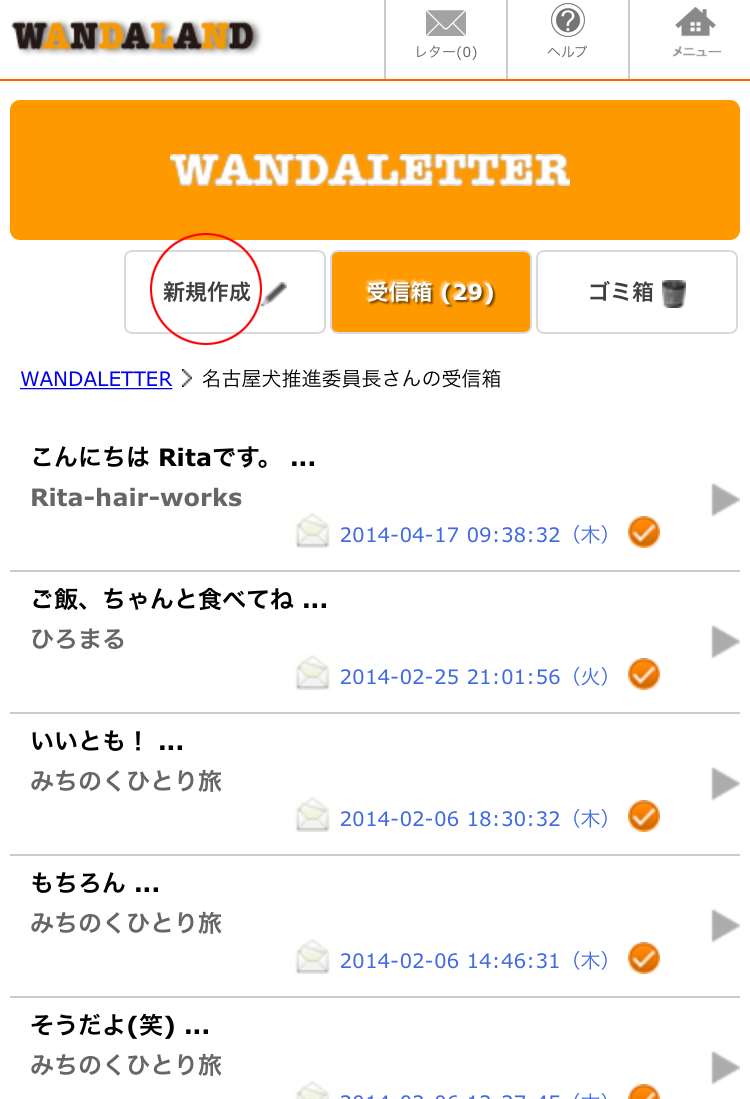Image resolution: width=750 pixels, height=1099 pixels.
Task: Follow the WANDALETTER breadcrumb link
Action: click(96, 379)
